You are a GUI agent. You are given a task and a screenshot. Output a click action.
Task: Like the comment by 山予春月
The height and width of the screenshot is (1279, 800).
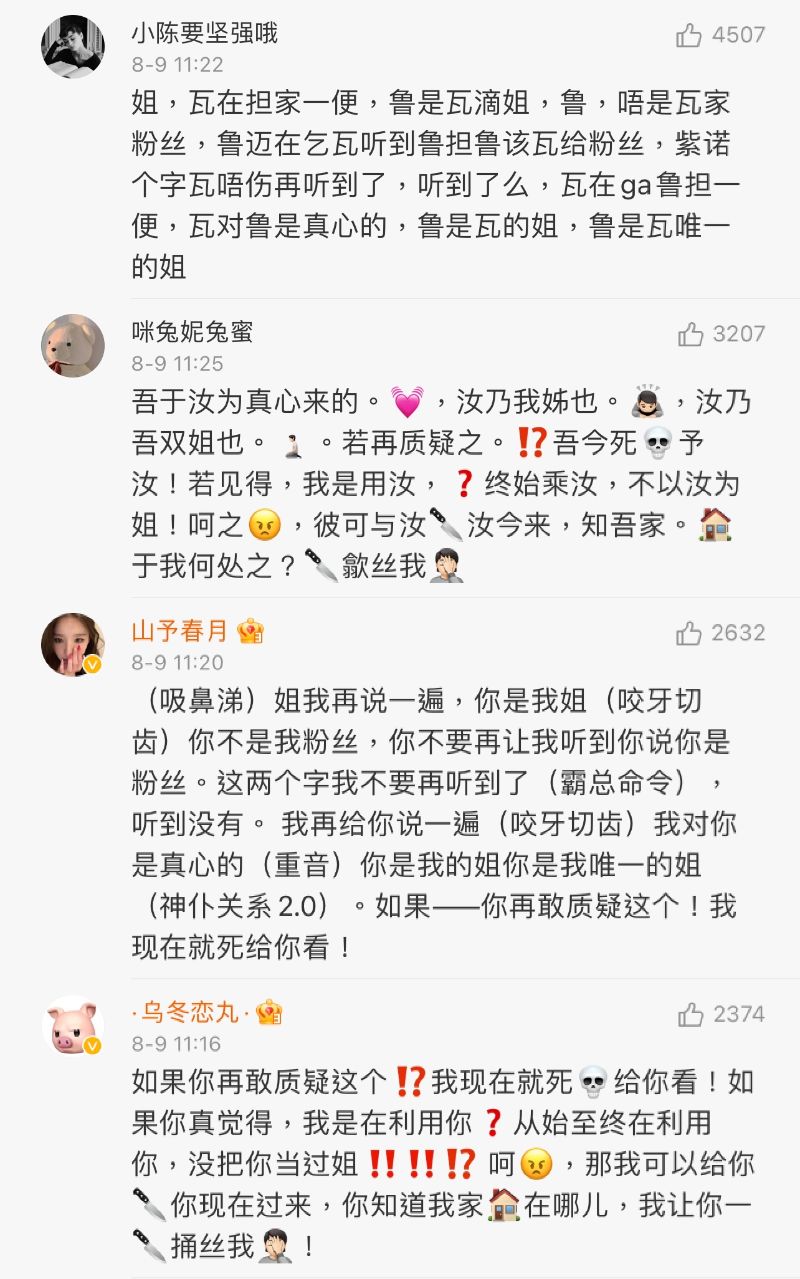click(x=689, y=633)
